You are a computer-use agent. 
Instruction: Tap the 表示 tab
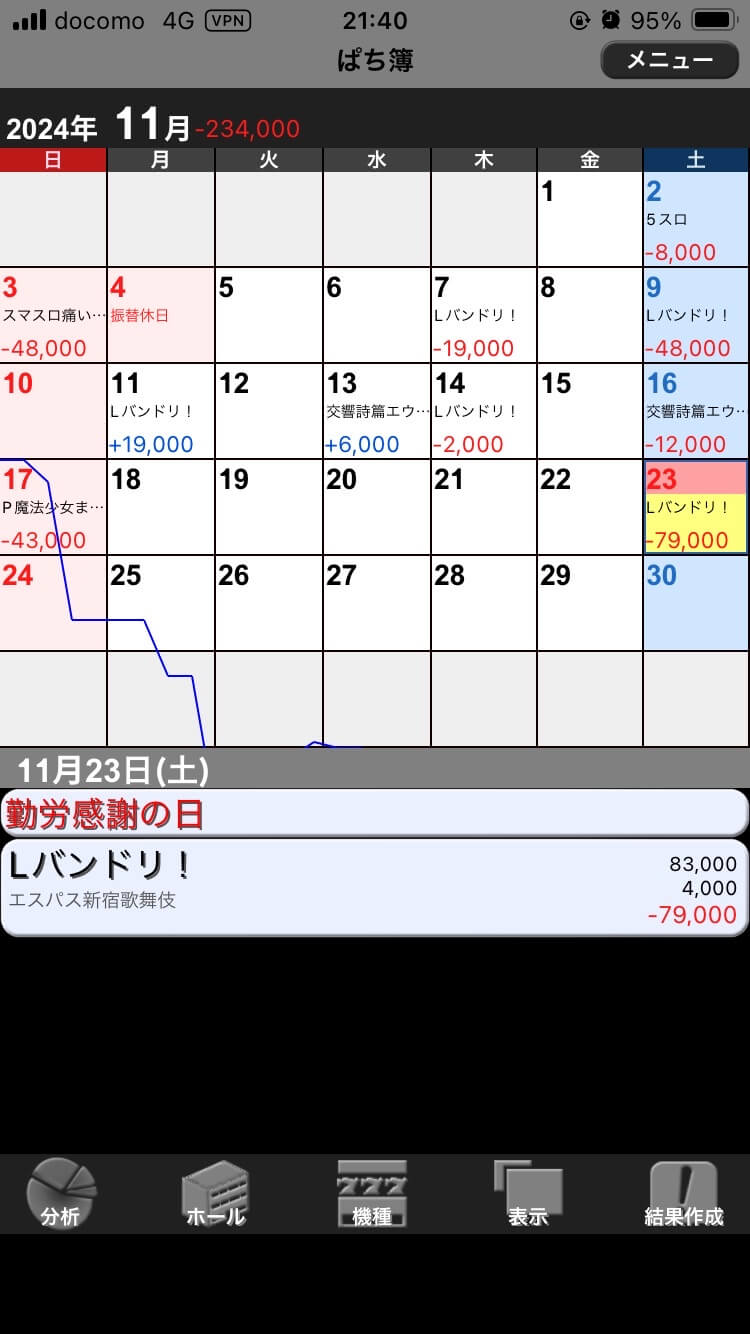528,1193
